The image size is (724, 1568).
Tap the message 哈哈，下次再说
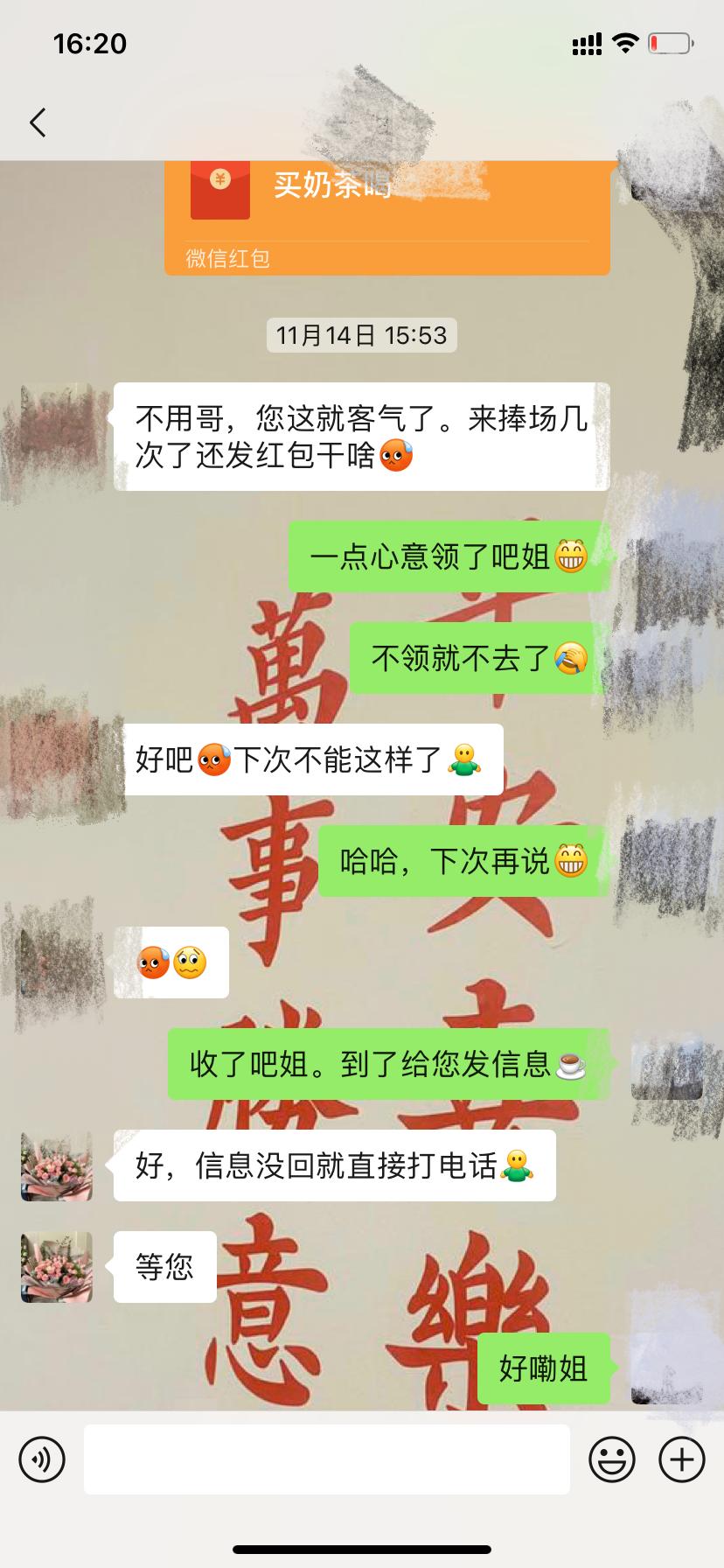(466, 862)
